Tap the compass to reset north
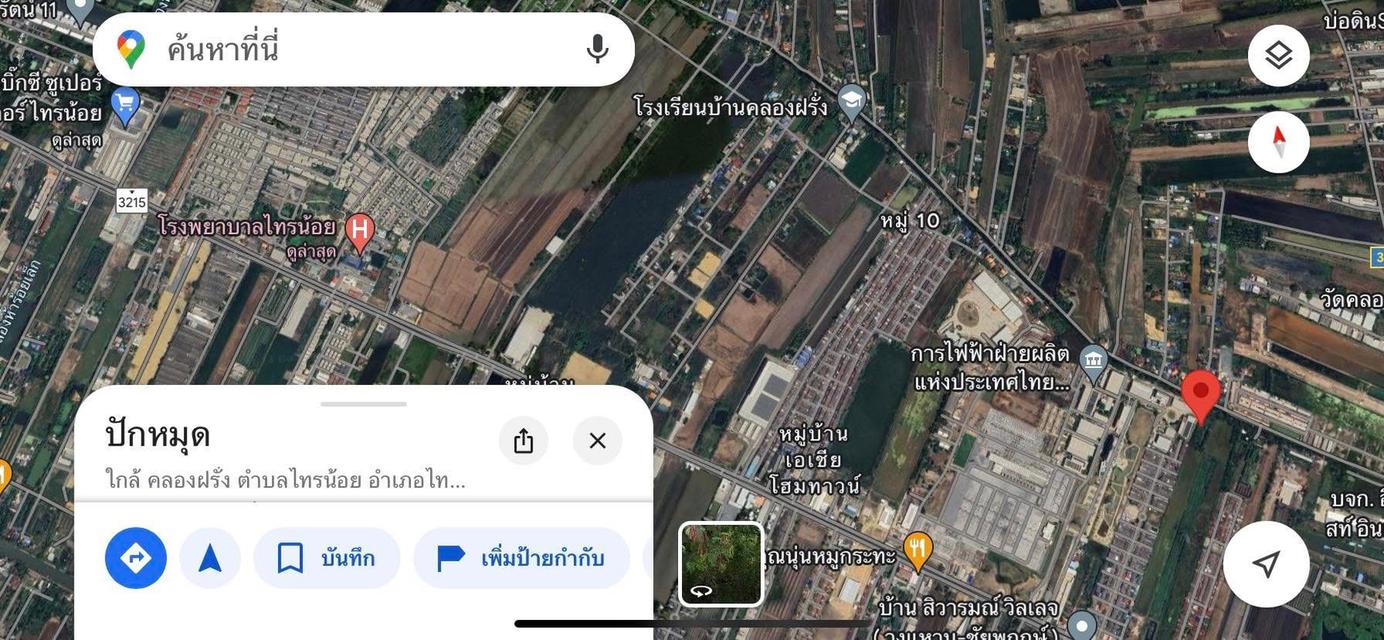The height and width of the screenshot is (640, 1384). coord(1278,142)
